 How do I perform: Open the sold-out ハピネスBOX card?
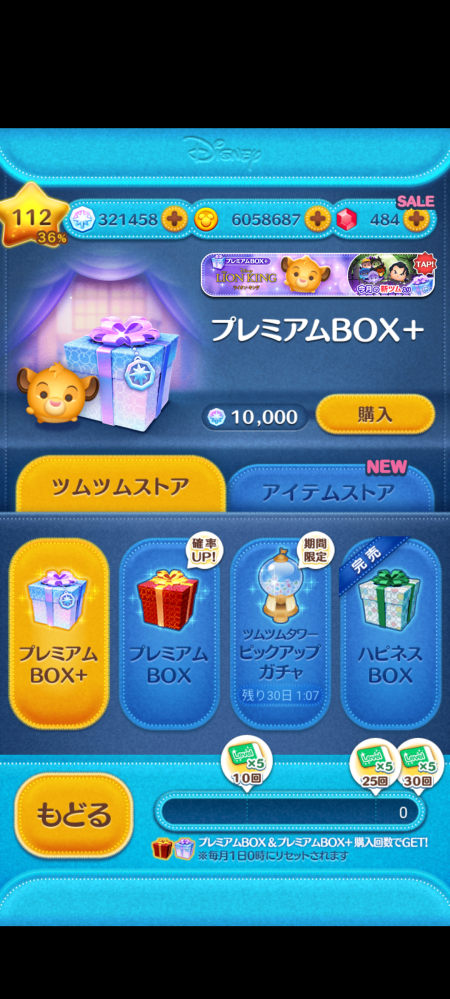(391, 633)
